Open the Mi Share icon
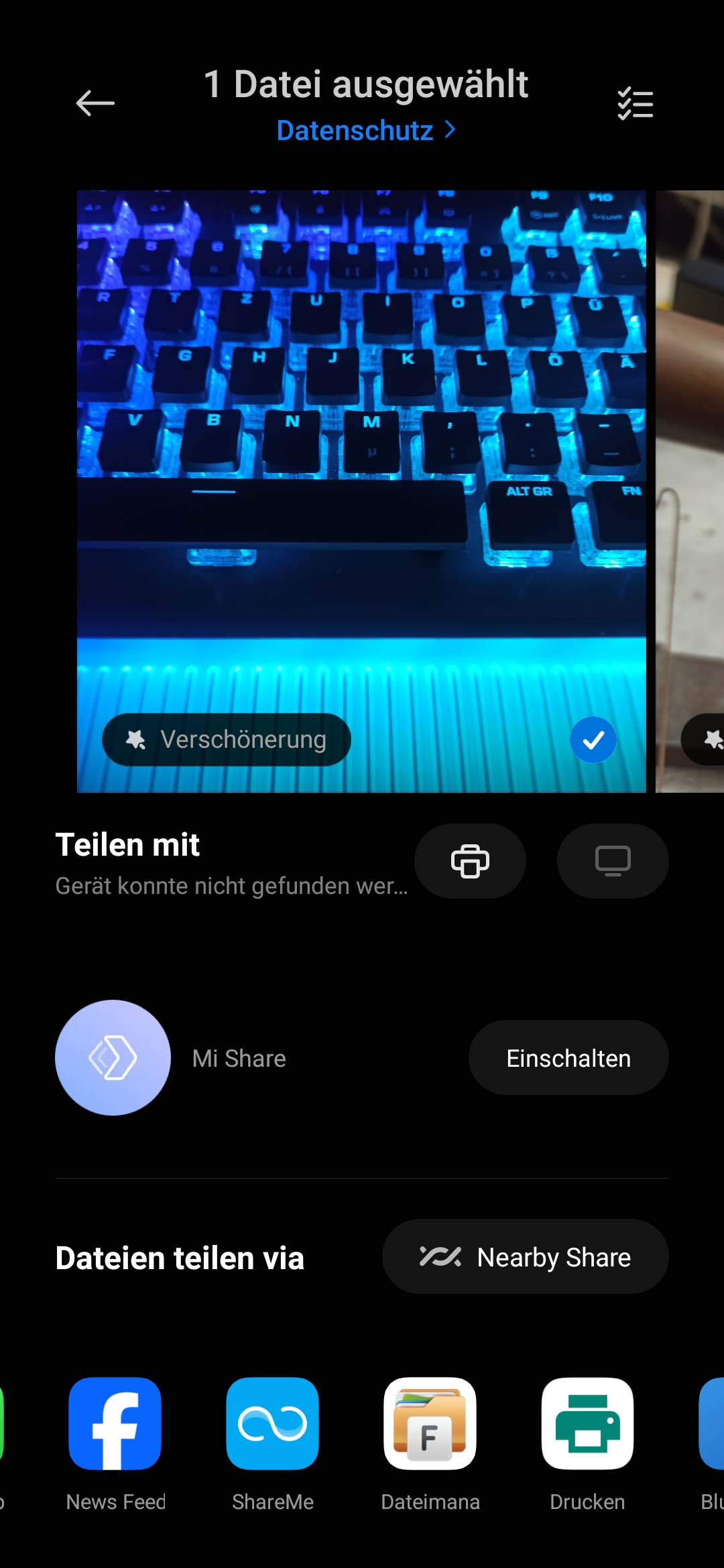This screenshot has width=724, height=1568. tap(113, 1057)
